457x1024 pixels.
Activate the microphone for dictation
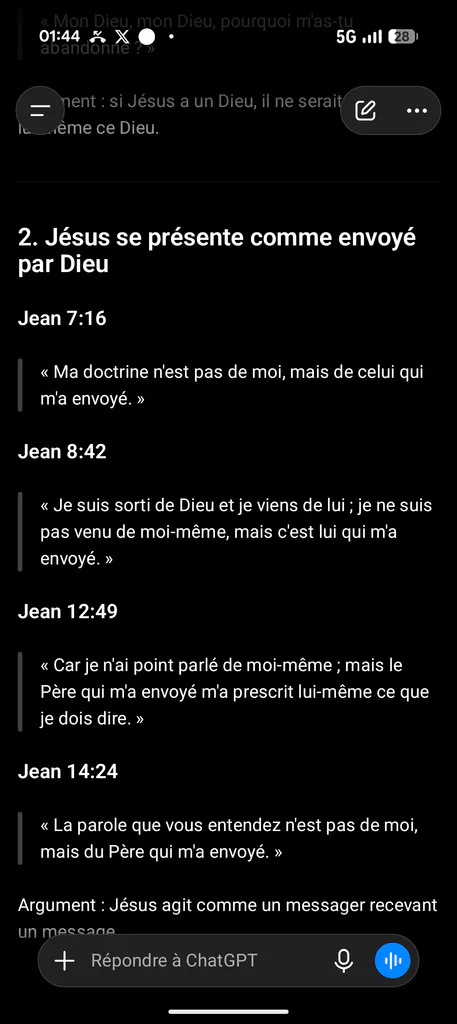pos(344,961)
